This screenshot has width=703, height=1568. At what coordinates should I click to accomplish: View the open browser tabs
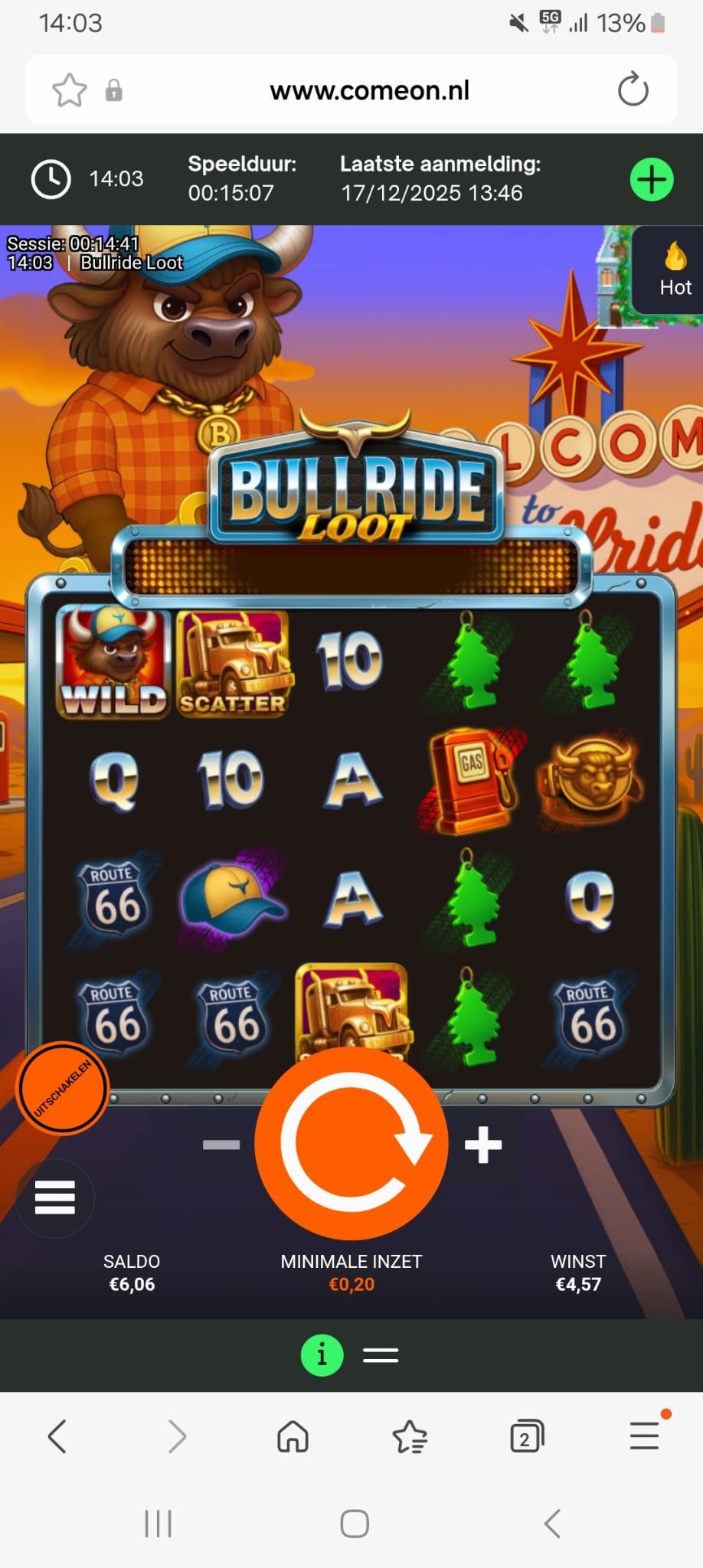[527, 1436]
